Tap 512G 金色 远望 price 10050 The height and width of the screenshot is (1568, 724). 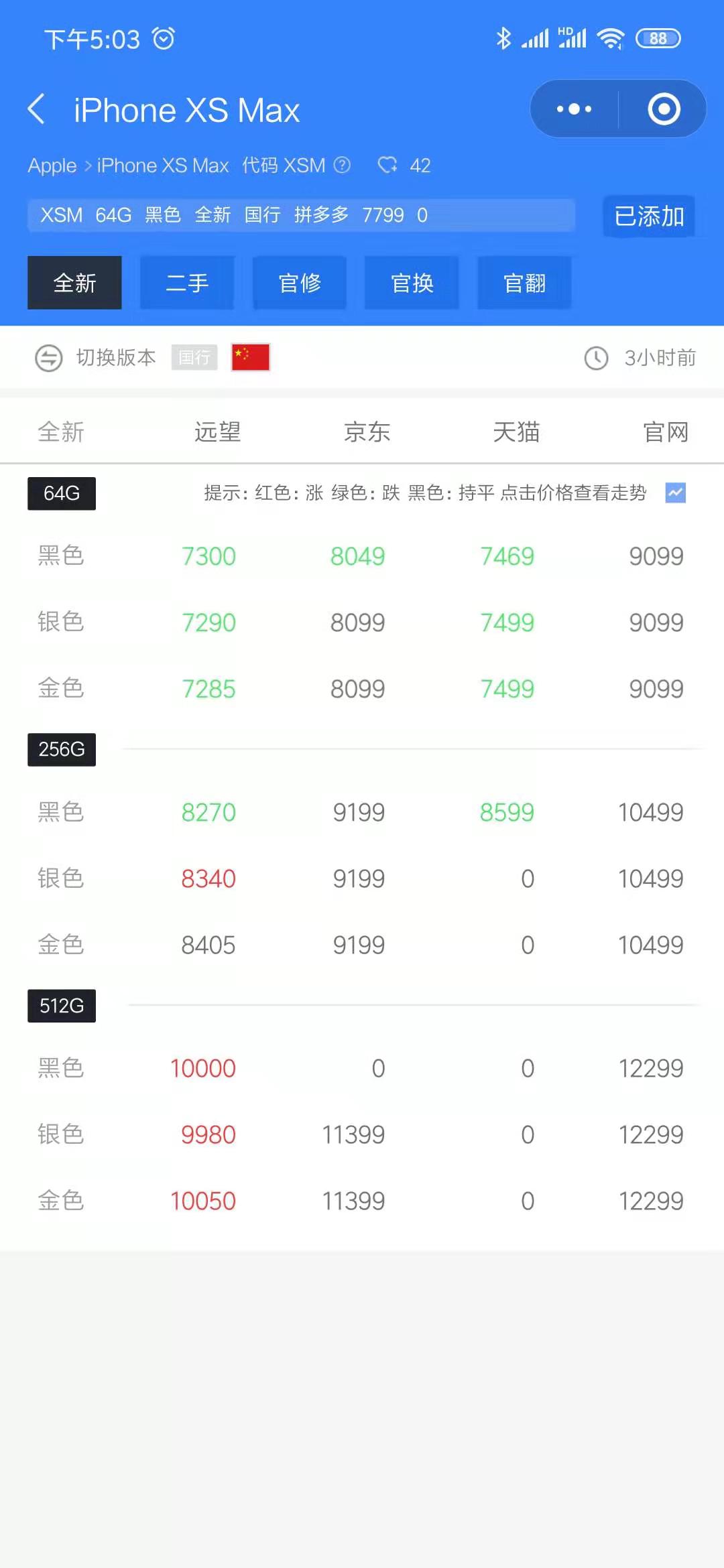202,1201
